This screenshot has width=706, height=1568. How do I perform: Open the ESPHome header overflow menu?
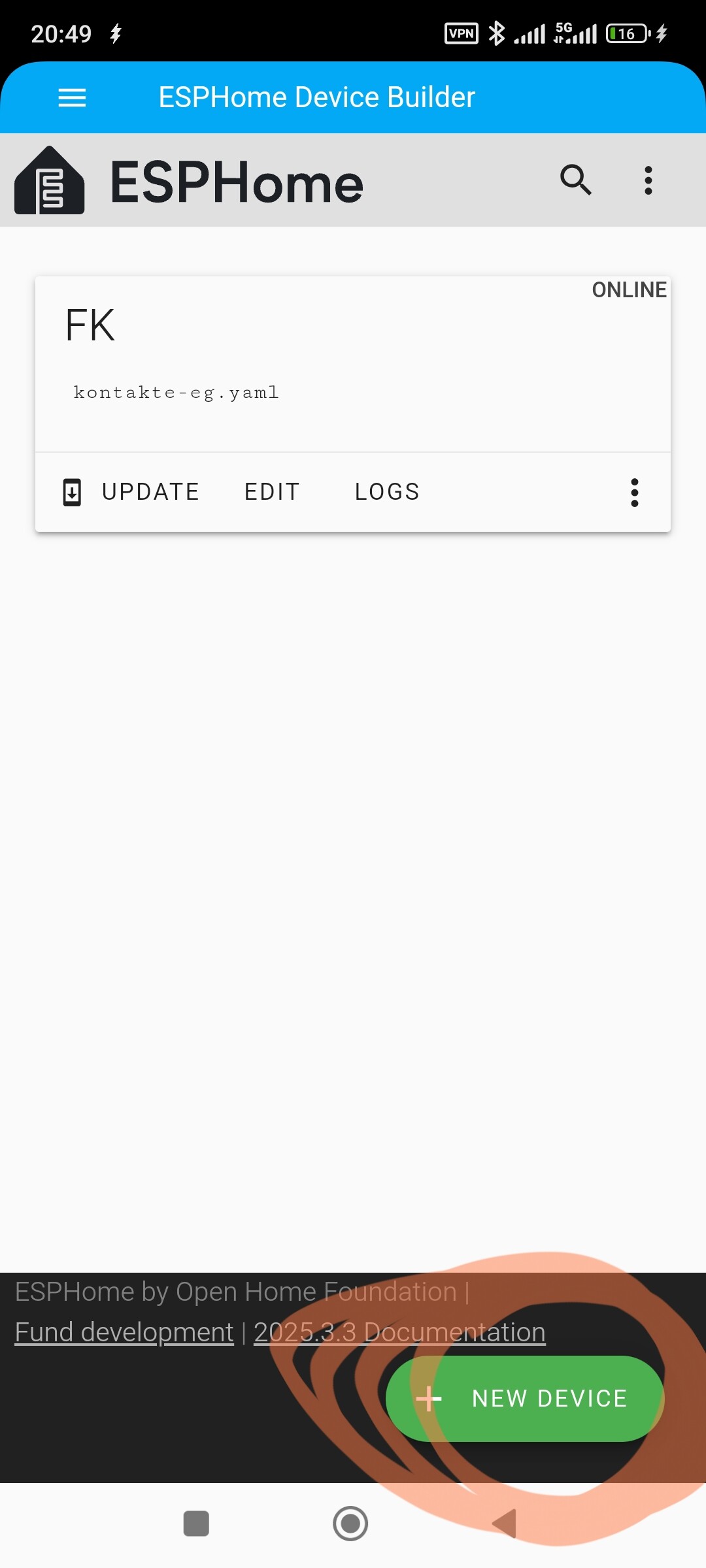click(x=648, y=180)
